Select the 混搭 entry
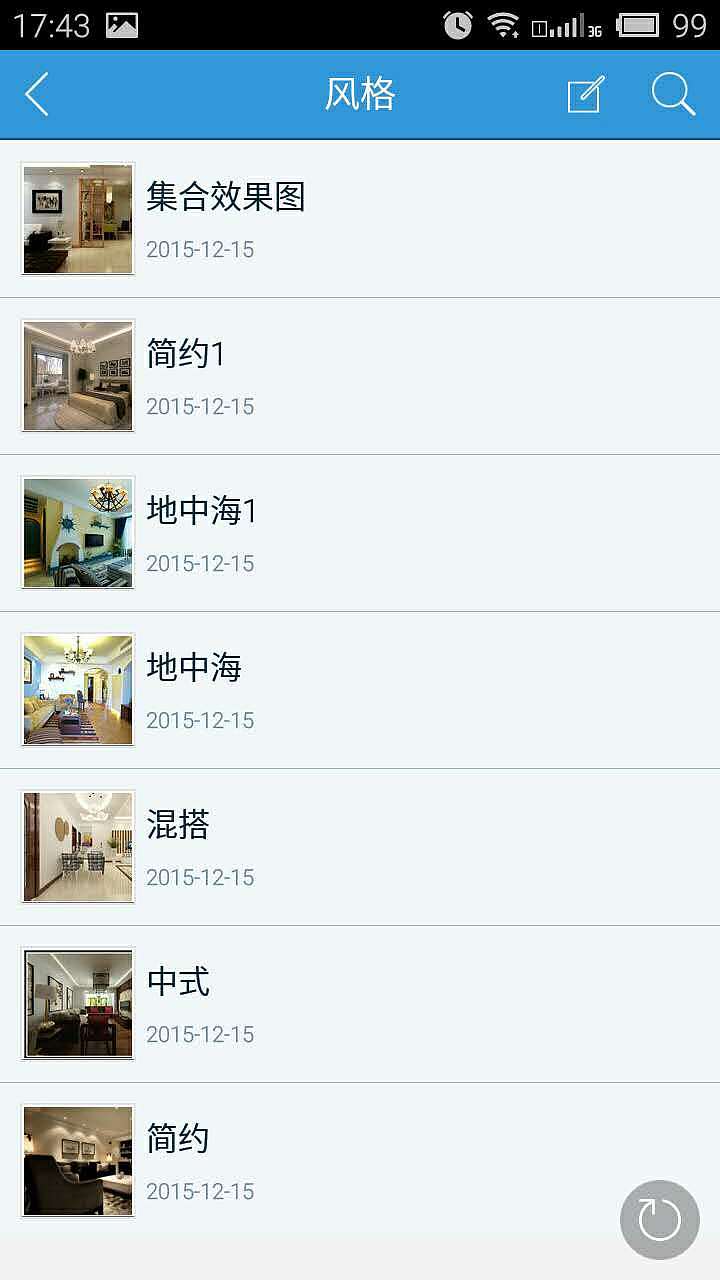This screenshot has width=720, height=1280. point(360,846)
